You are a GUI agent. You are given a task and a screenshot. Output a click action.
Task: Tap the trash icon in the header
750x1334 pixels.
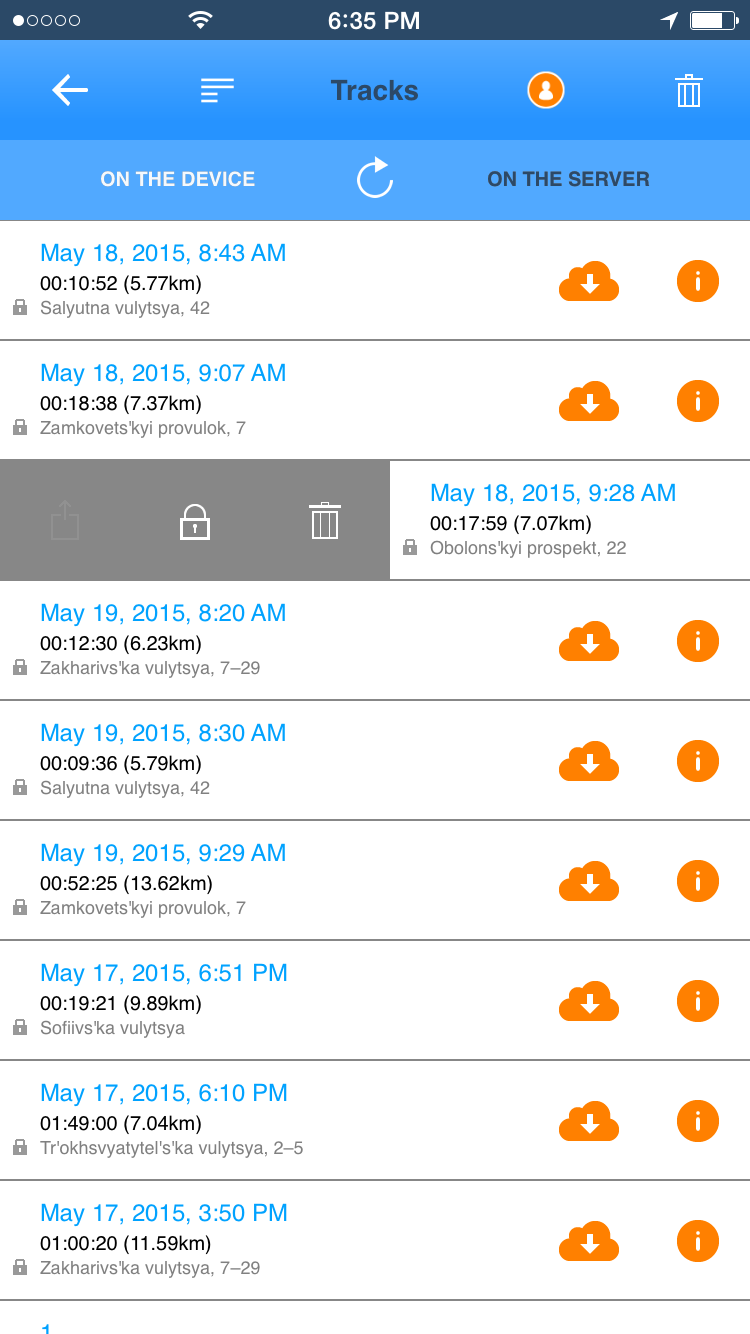[689, 90]
